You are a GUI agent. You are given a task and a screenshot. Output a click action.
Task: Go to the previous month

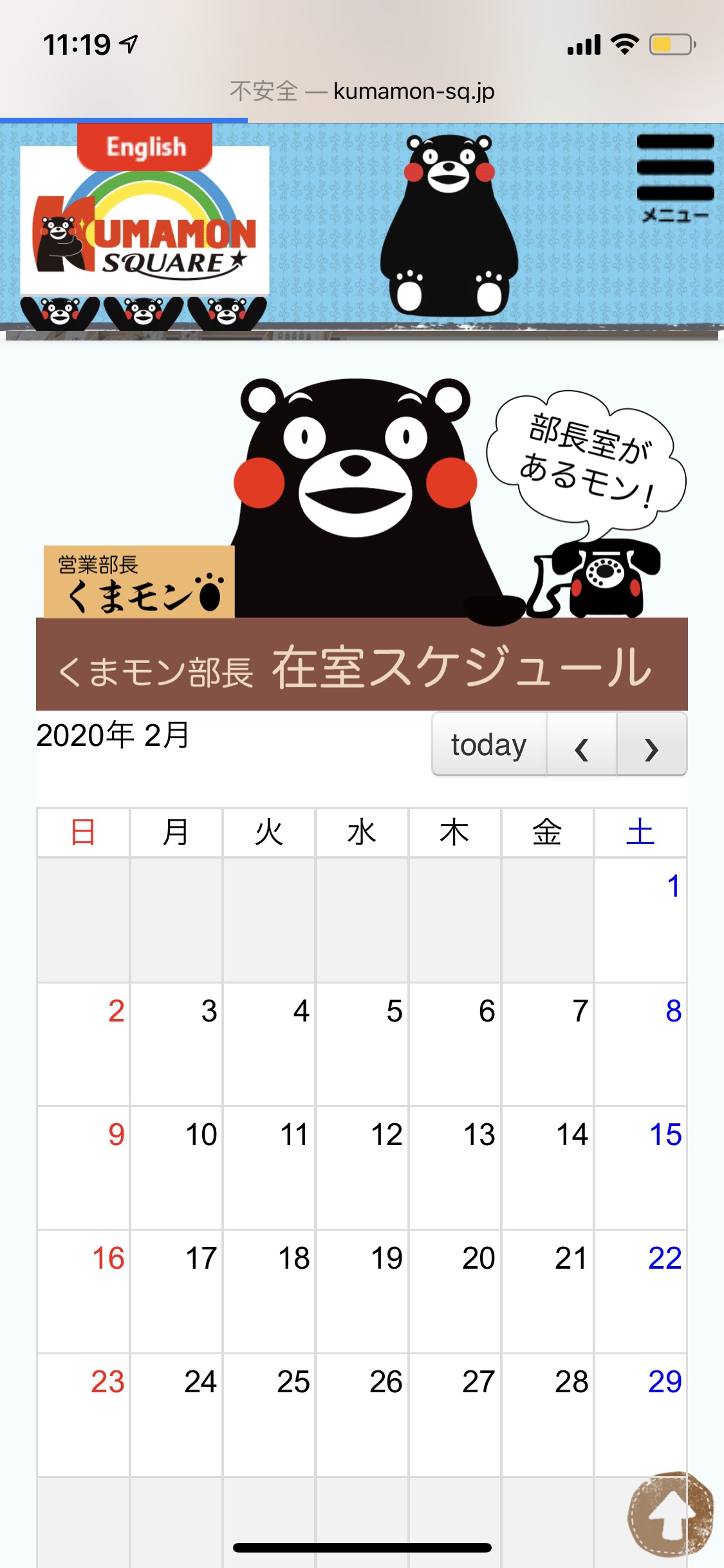tap(582, 748)
